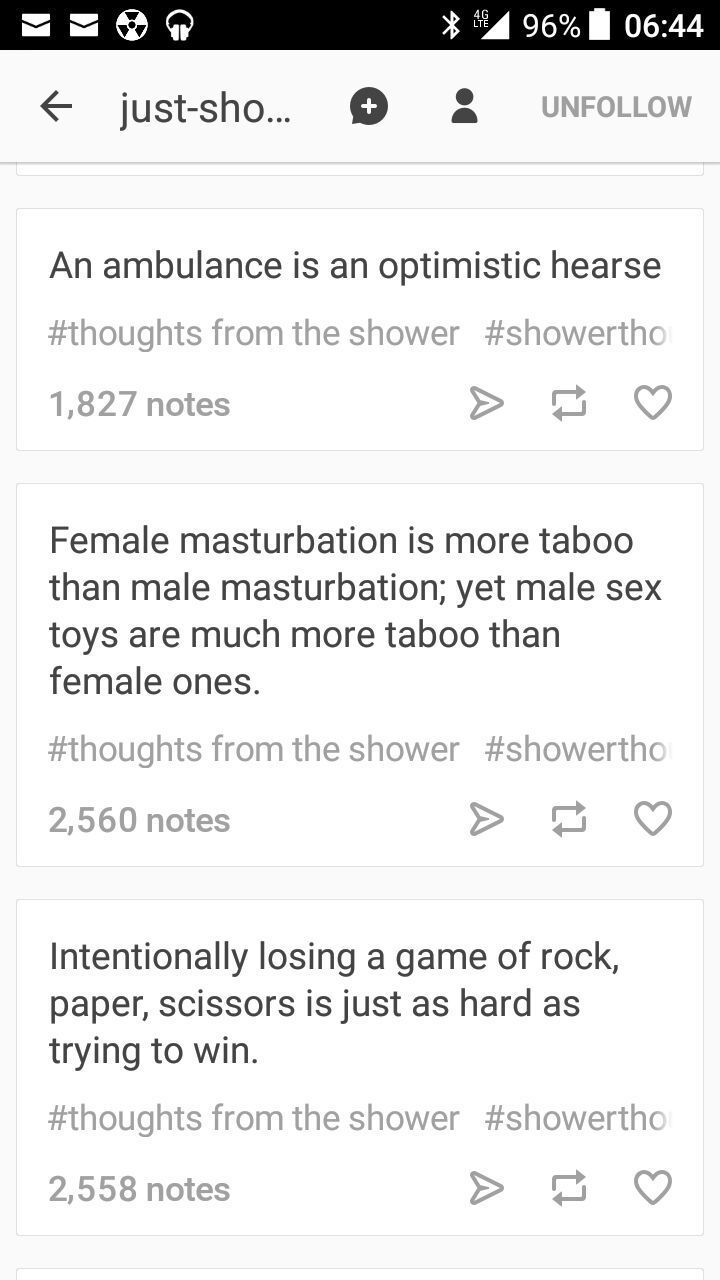
Task: Like the ambulance hearse post
Action: pyautogui.click(x=653, y=403)
